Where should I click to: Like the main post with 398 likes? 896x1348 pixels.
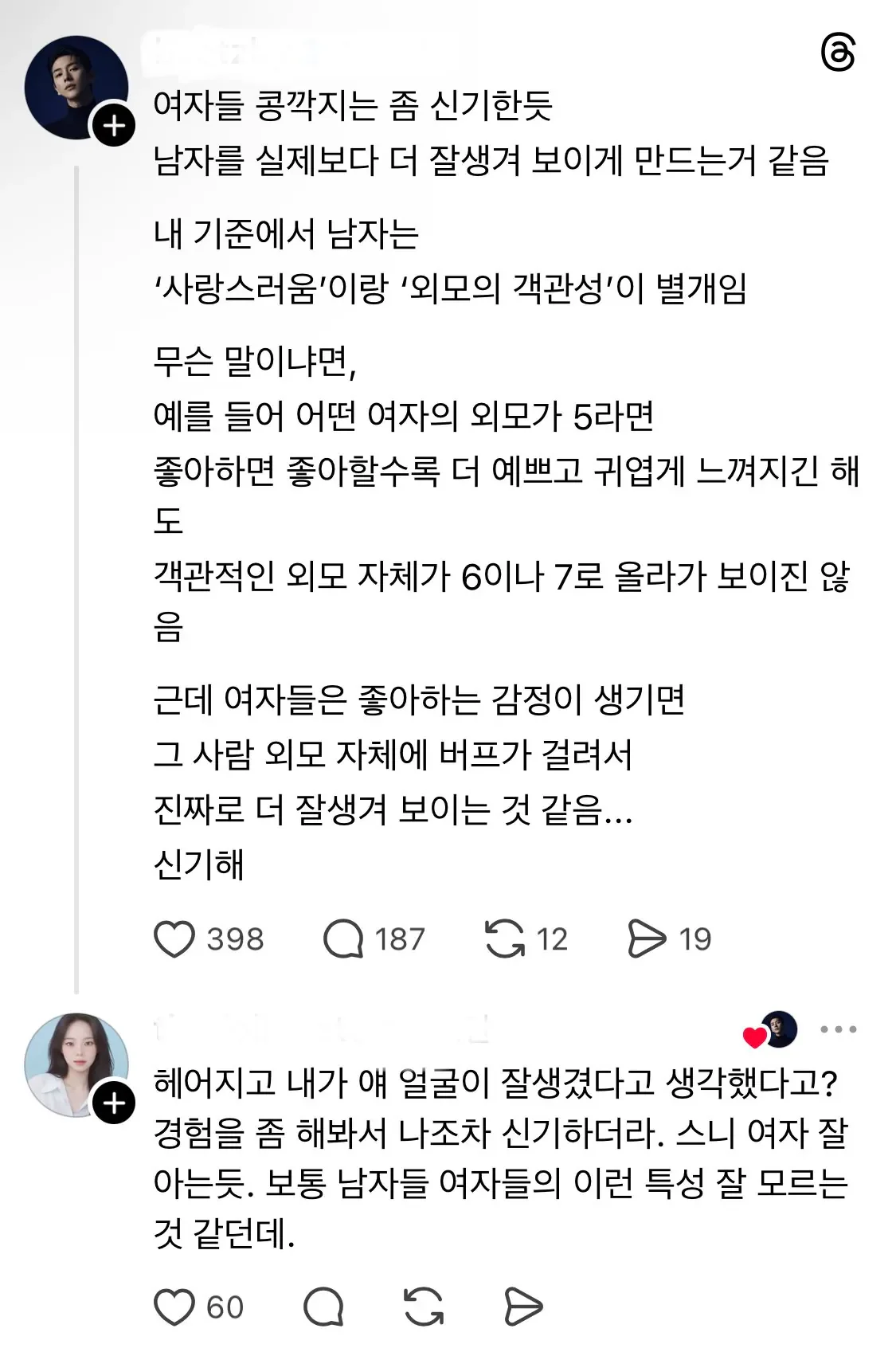174,939
